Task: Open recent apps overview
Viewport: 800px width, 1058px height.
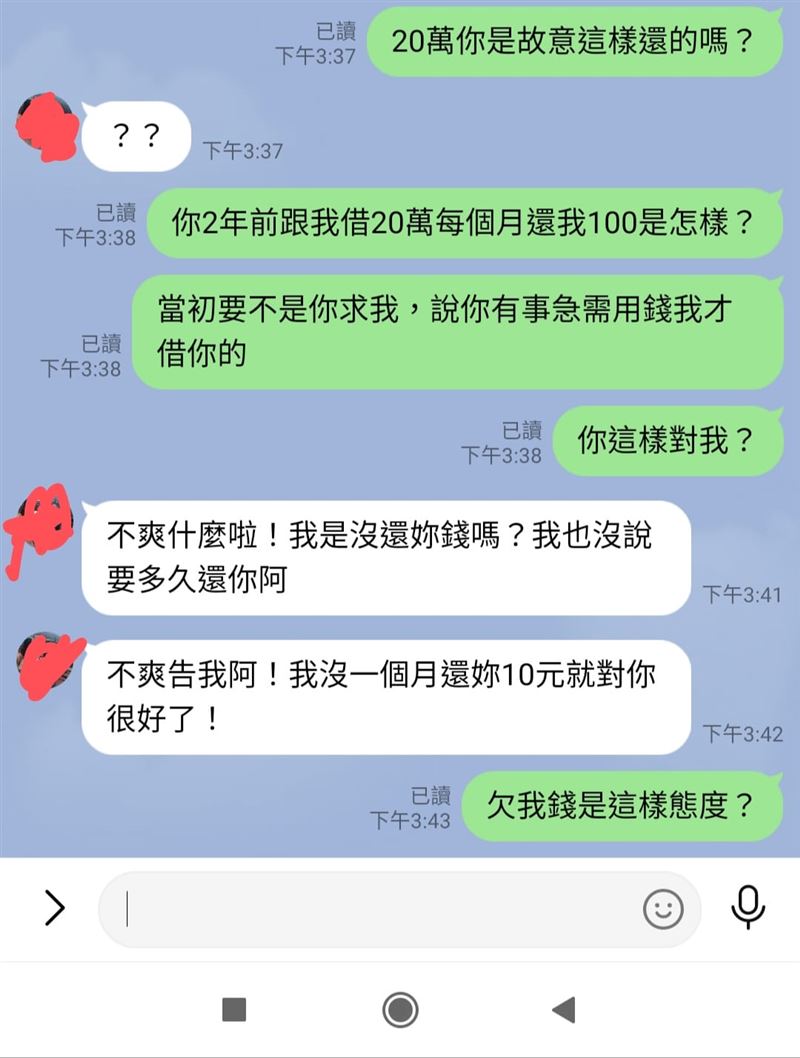Action: click(x=234, y=1010)
